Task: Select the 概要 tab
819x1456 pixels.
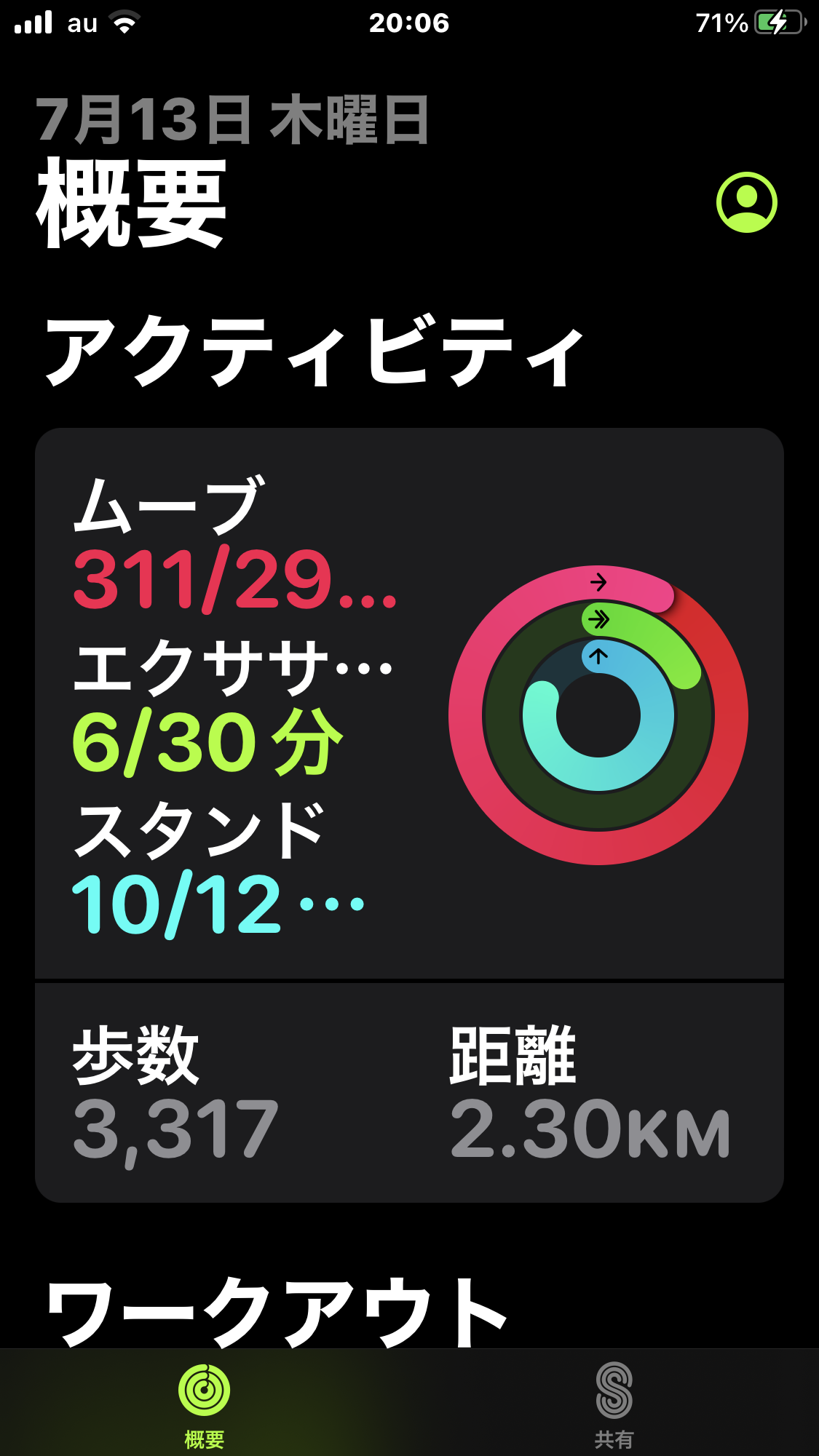Action: [x=205, y=1404]
